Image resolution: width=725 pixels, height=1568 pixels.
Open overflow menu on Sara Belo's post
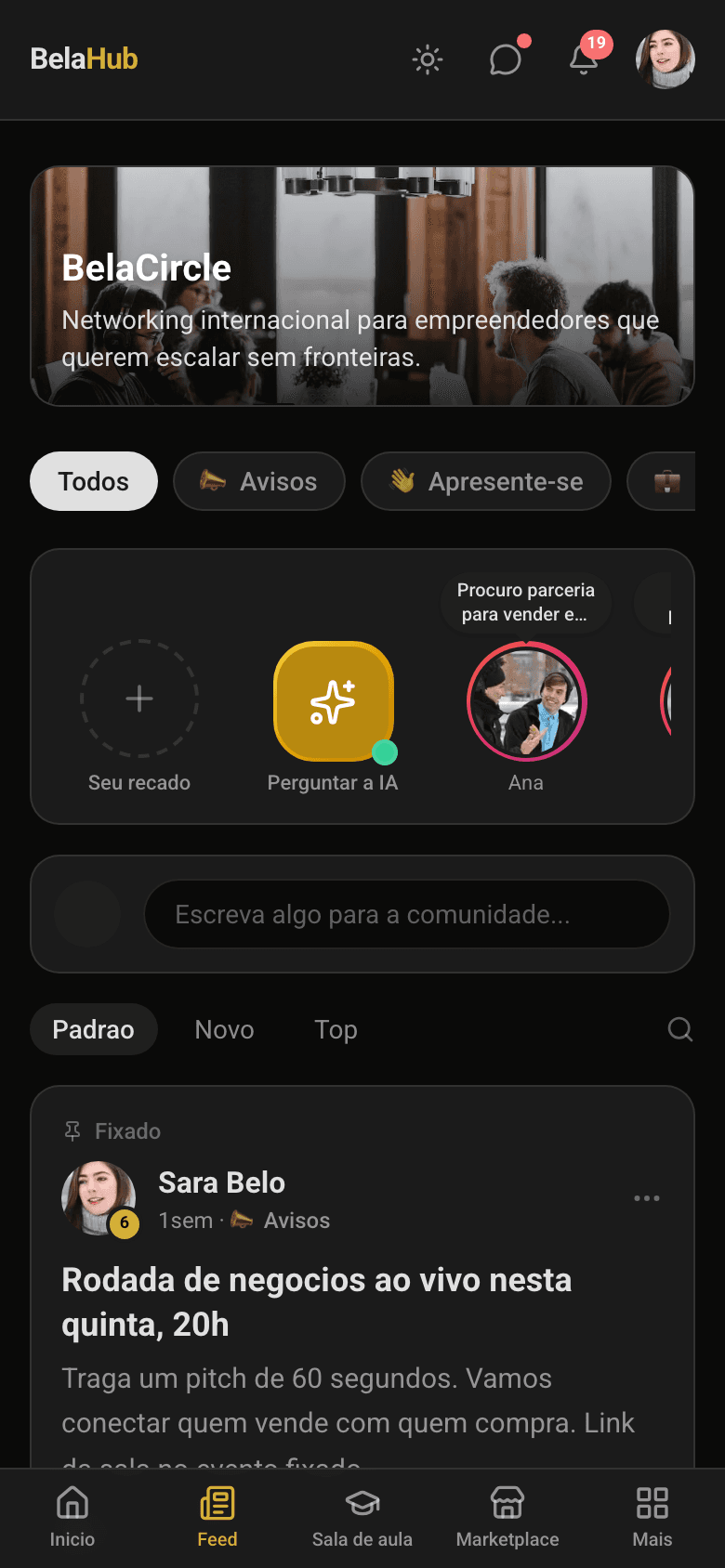pyautogui.click(x=647, y=1198)
